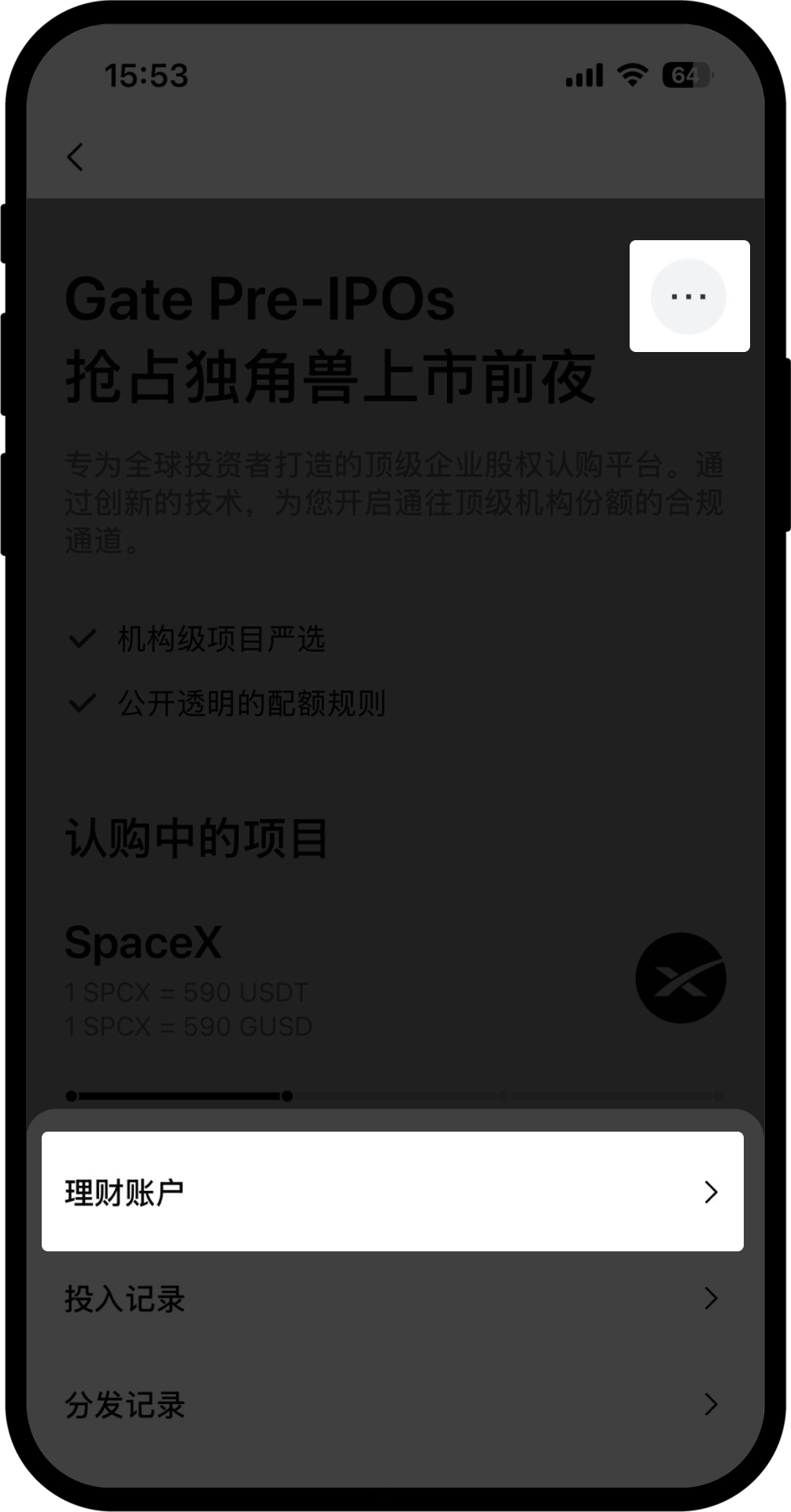This screenshot has height=1512, width=791.
Task: Open 理财账户 from the menu
Action: (x=392, y=1191)
